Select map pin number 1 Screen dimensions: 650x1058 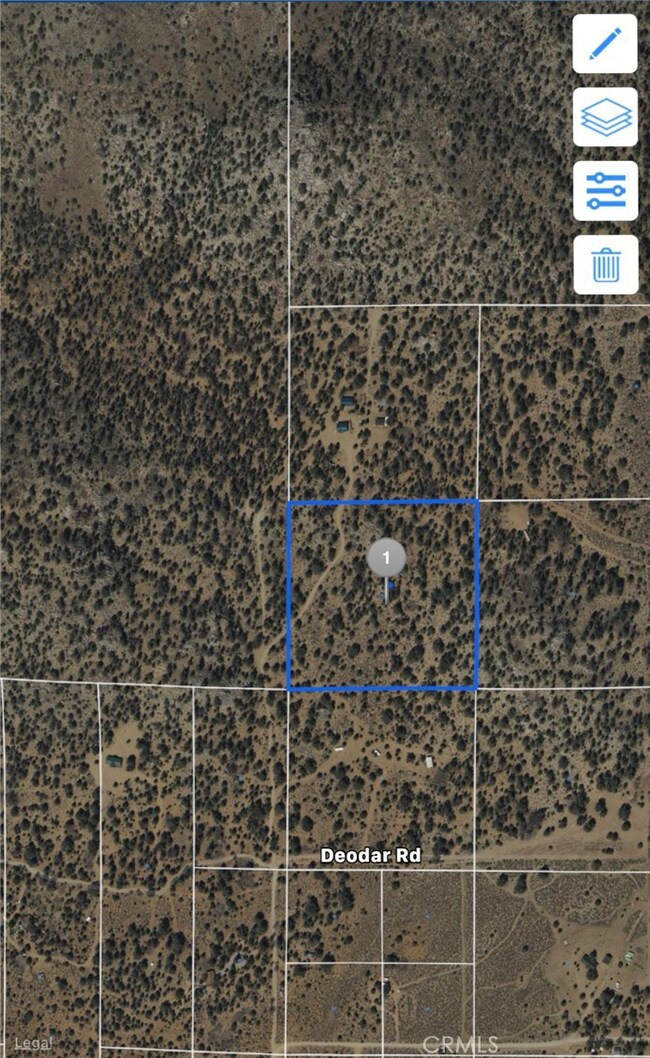pos(386,558)
